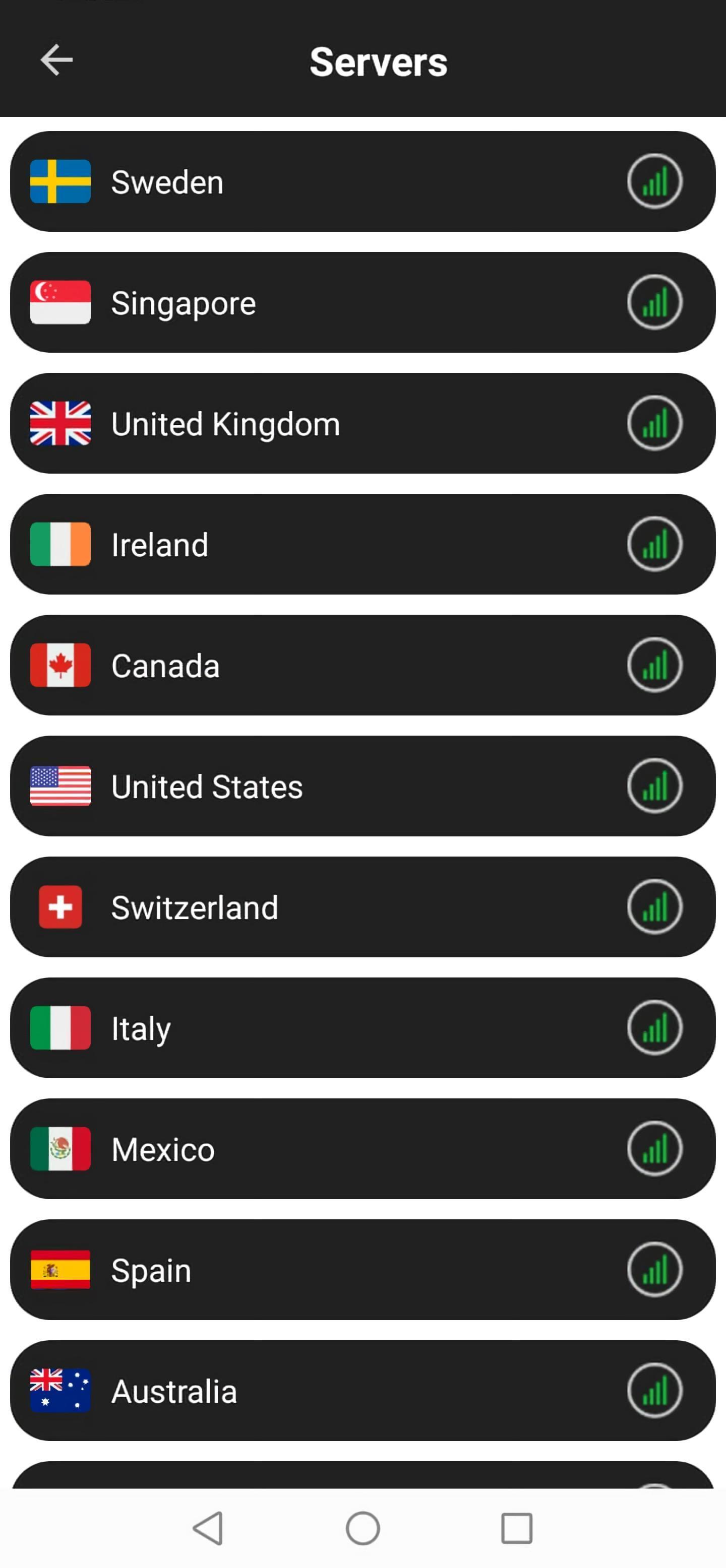
Task: Pick the Ireland server
Action: [x=363, y=544]
